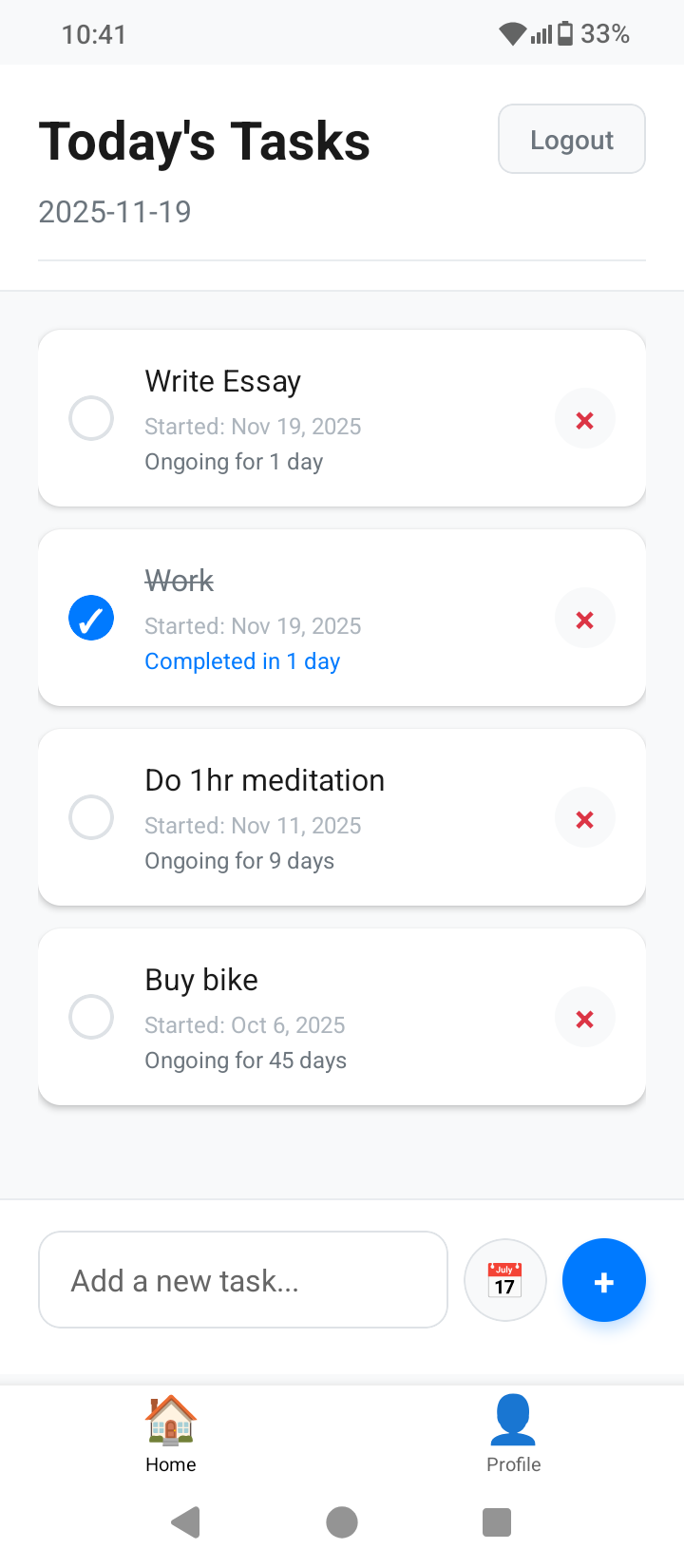Tap the Android home circle button

(x=342, y=1521)
